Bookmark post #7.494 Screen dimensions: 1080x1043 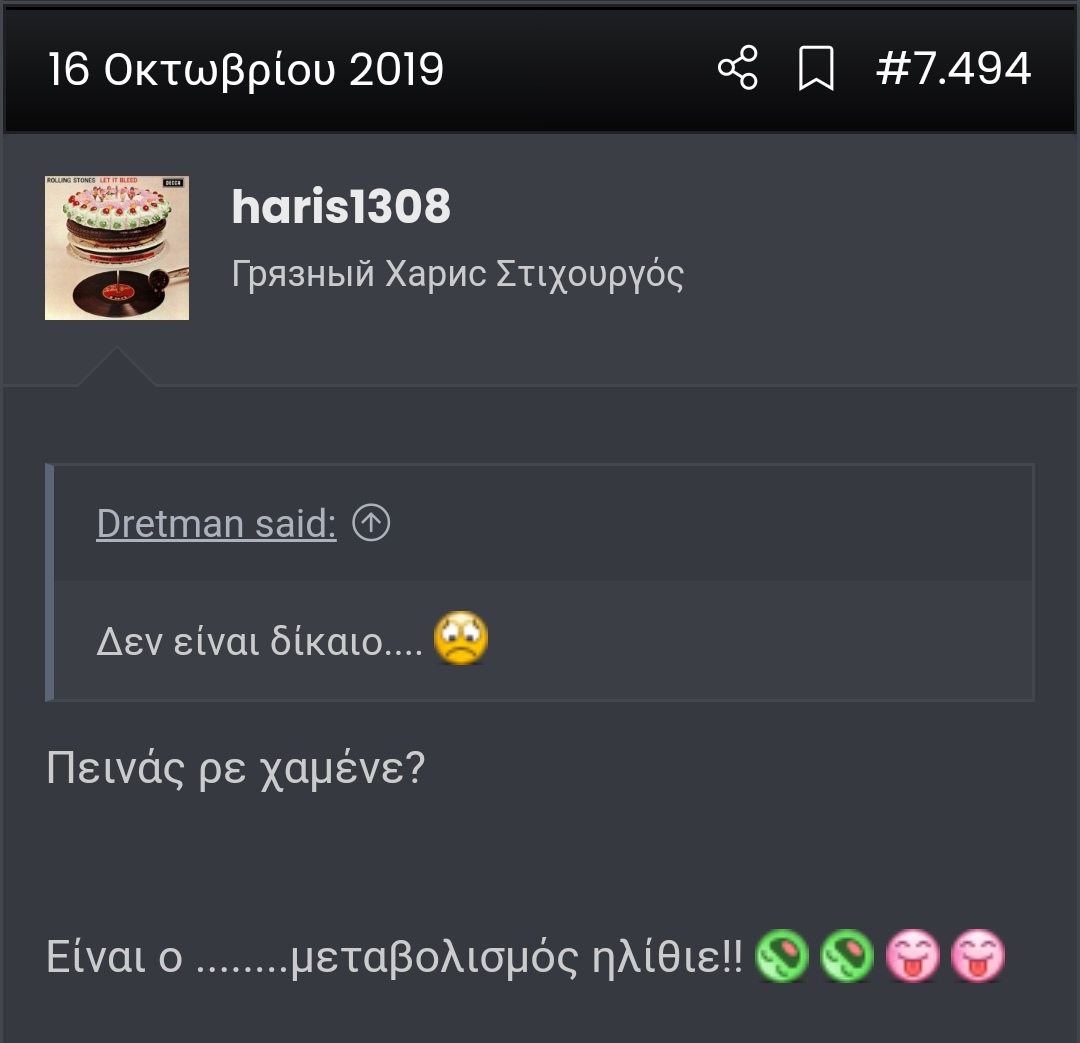(816, 69)
